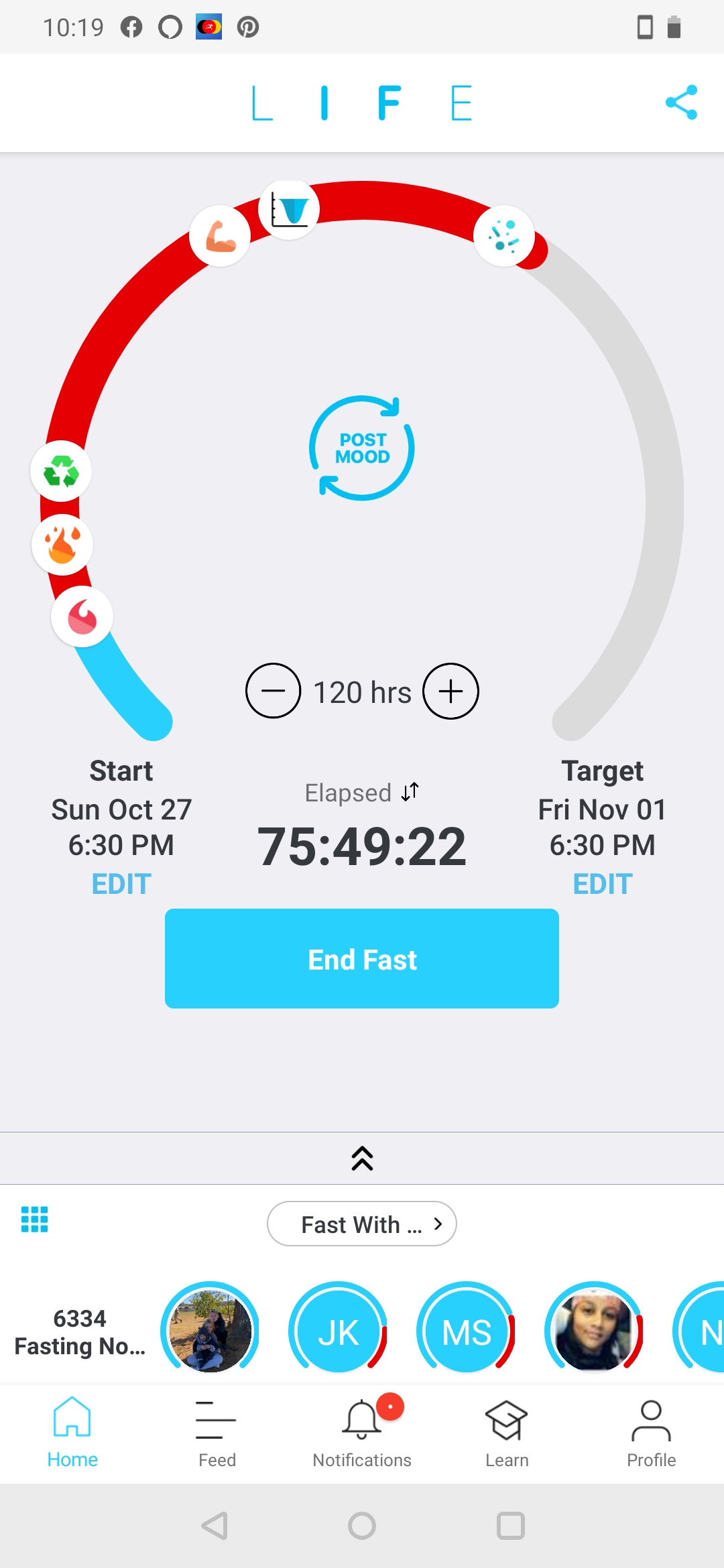Toggle the Elapsed time display
Image resolution: width=724 pixels, height=1568 pixels.
point(362,793)
